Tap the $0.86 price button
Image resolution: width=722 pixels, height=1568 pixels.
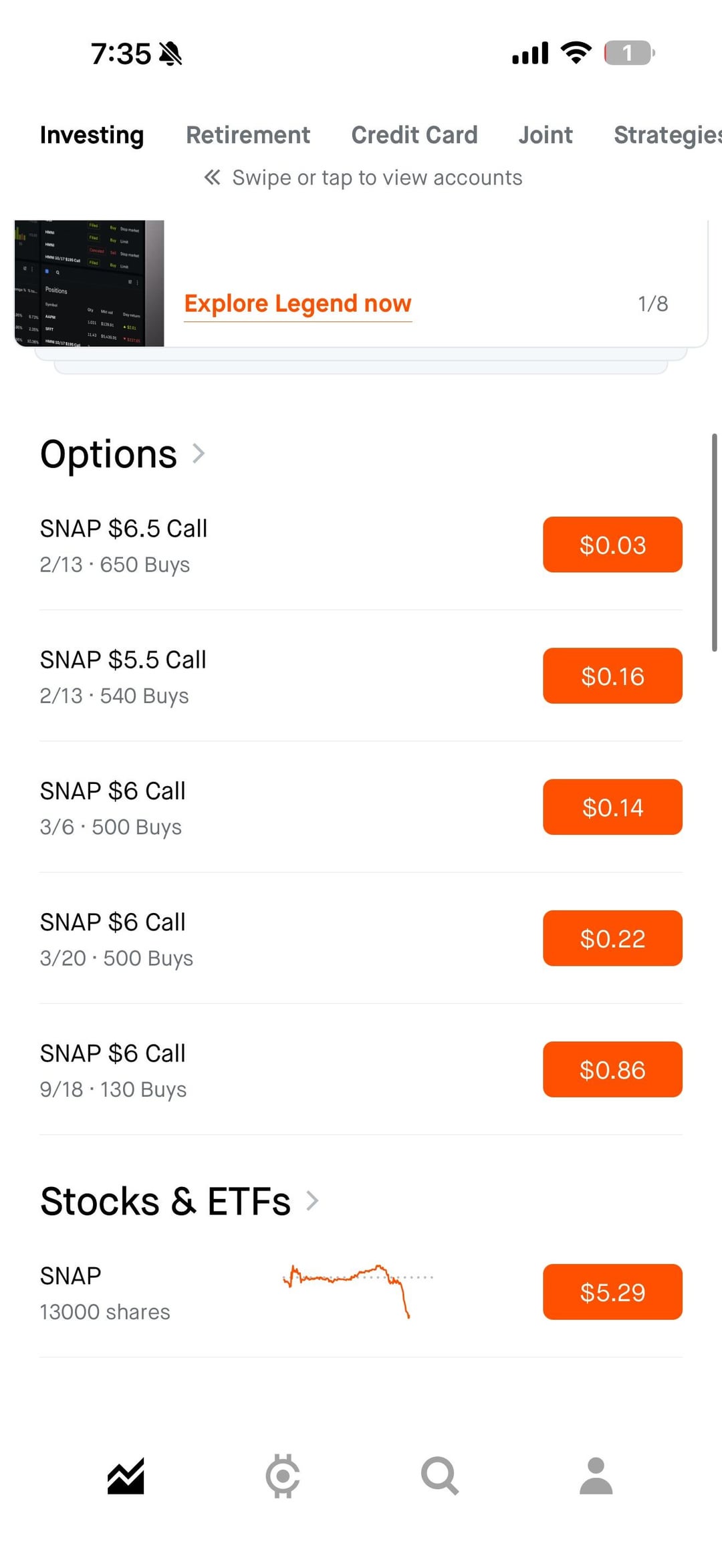612,1069
